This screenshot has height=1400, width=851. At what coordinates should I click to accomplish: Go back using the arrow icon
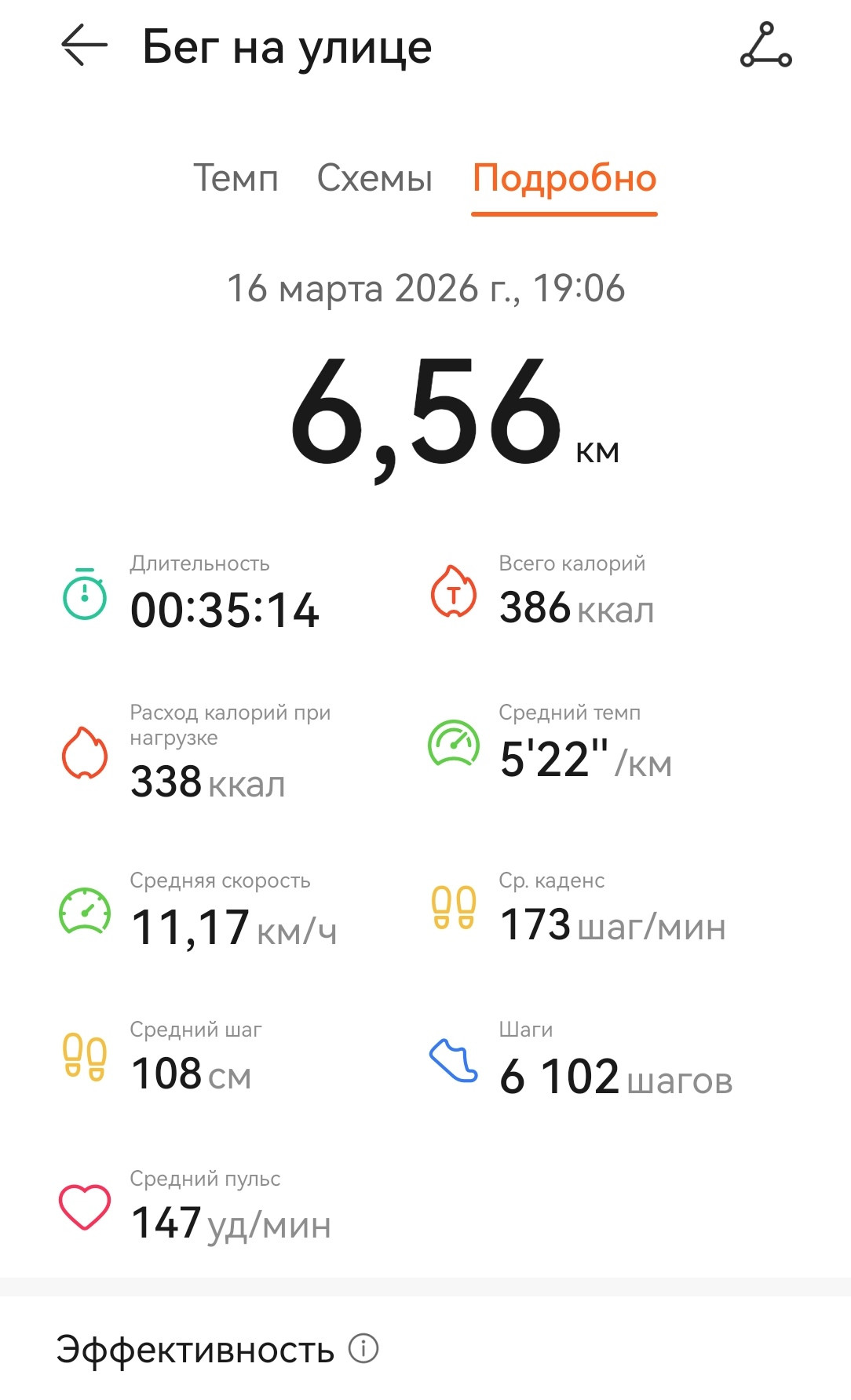[x=84, y=46]
